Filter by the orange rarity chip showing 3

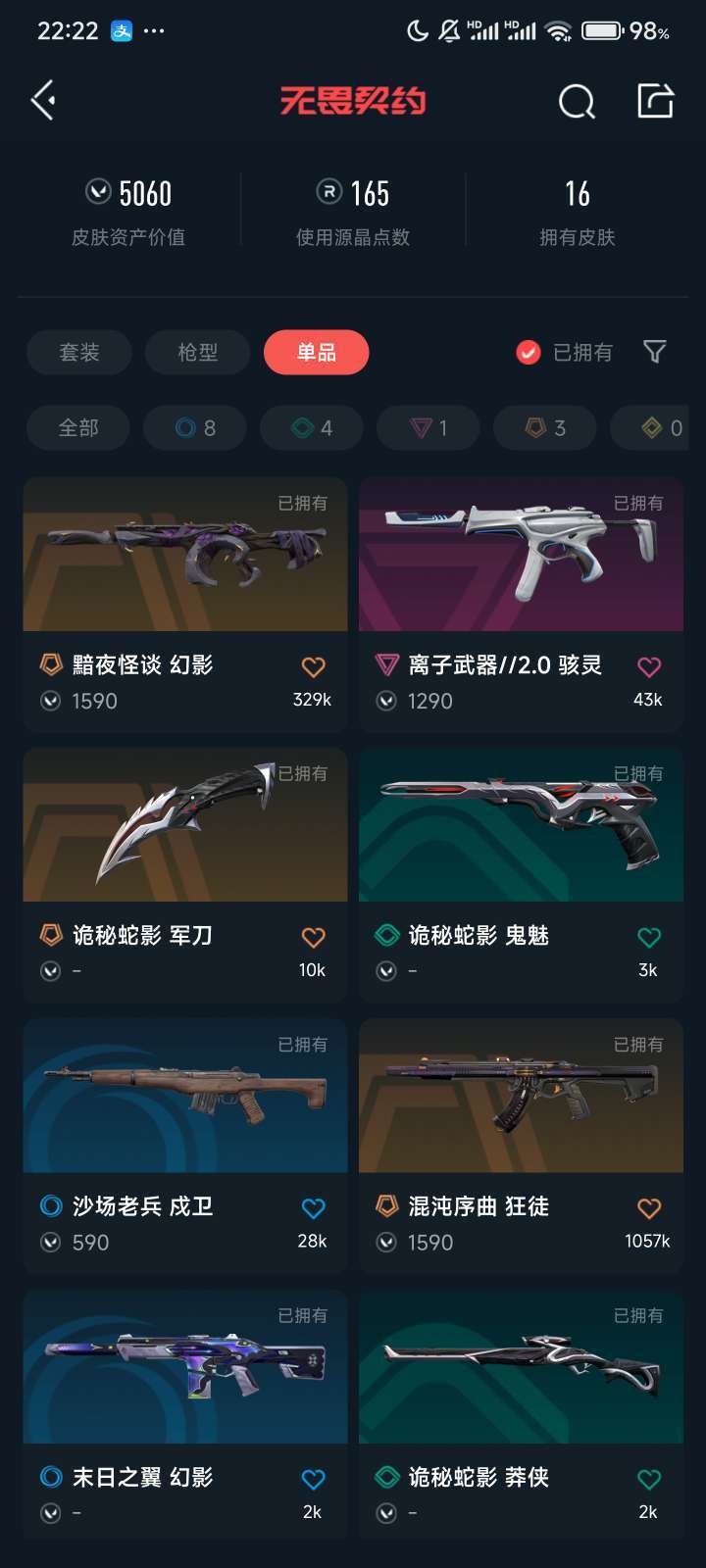[x=545, y=427]
